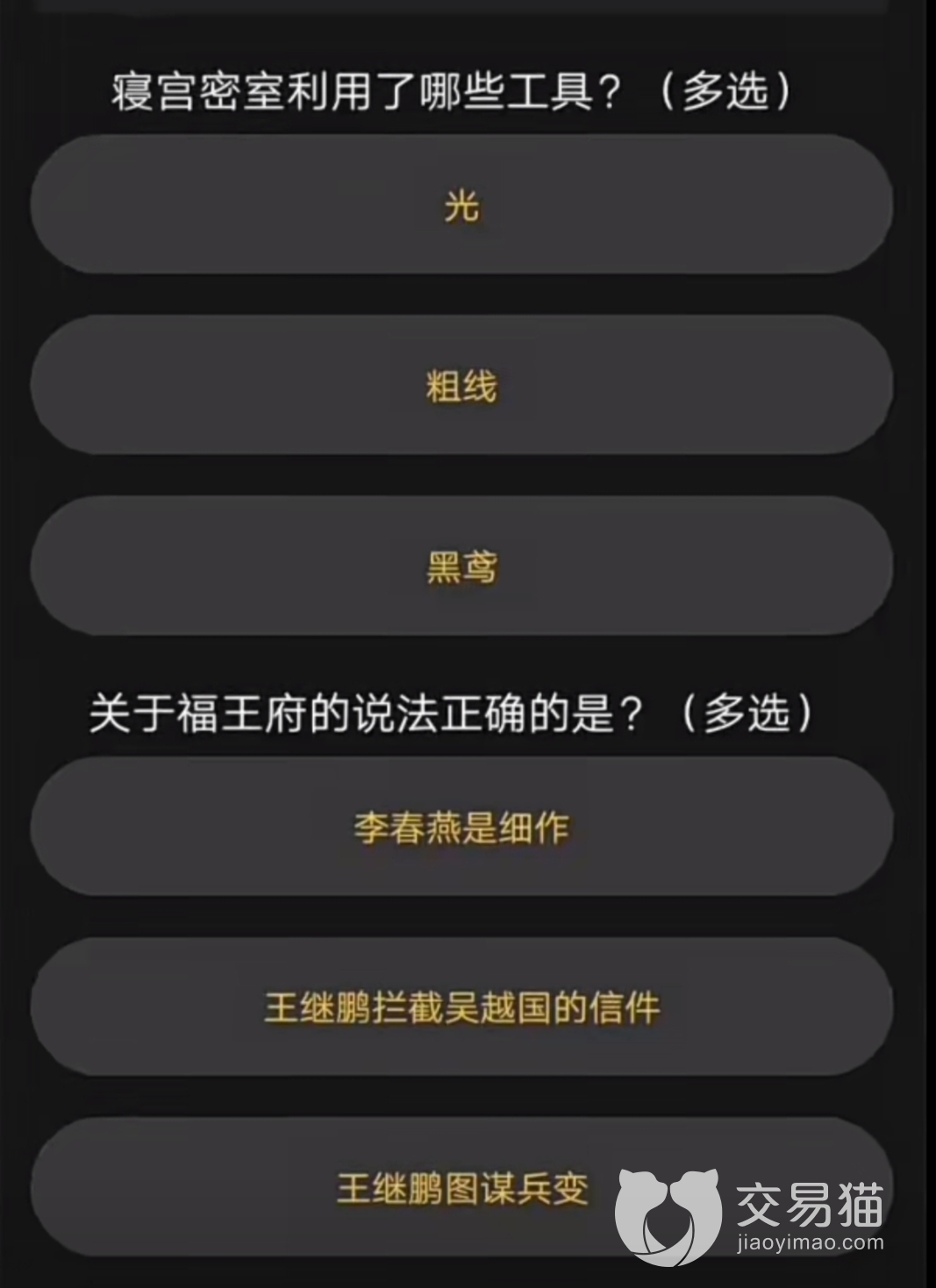Choose the 粗线 answer option

[461, 386]
